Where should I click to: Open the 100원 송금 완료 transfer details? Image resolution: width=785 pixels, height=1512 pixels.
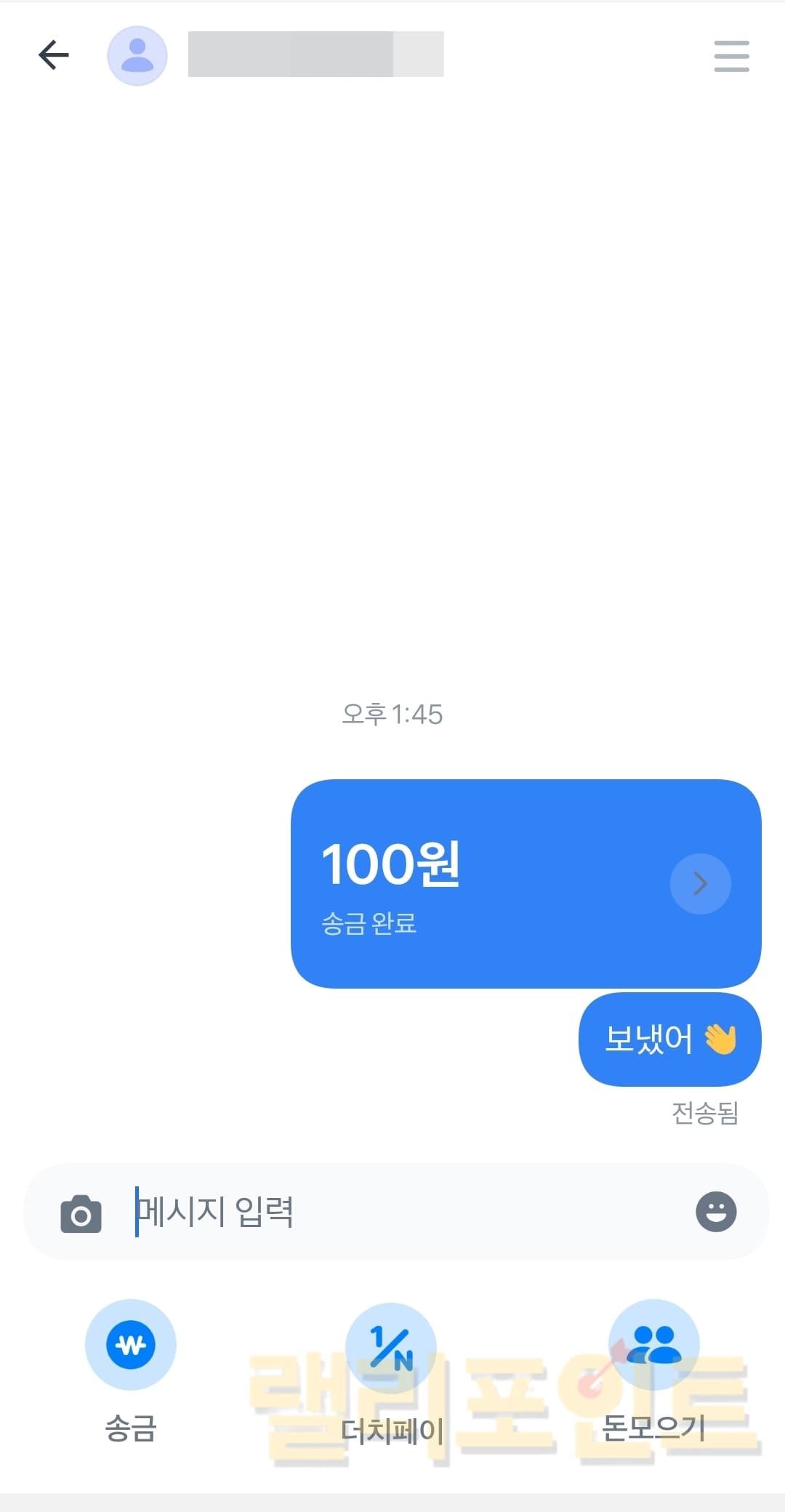tap(700, 883)
